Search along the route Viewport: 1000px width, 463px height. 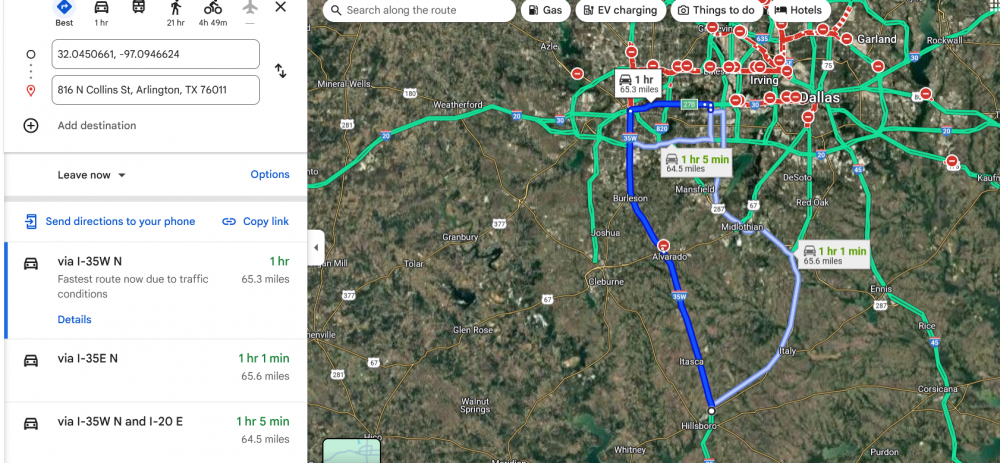coord(420,11)
